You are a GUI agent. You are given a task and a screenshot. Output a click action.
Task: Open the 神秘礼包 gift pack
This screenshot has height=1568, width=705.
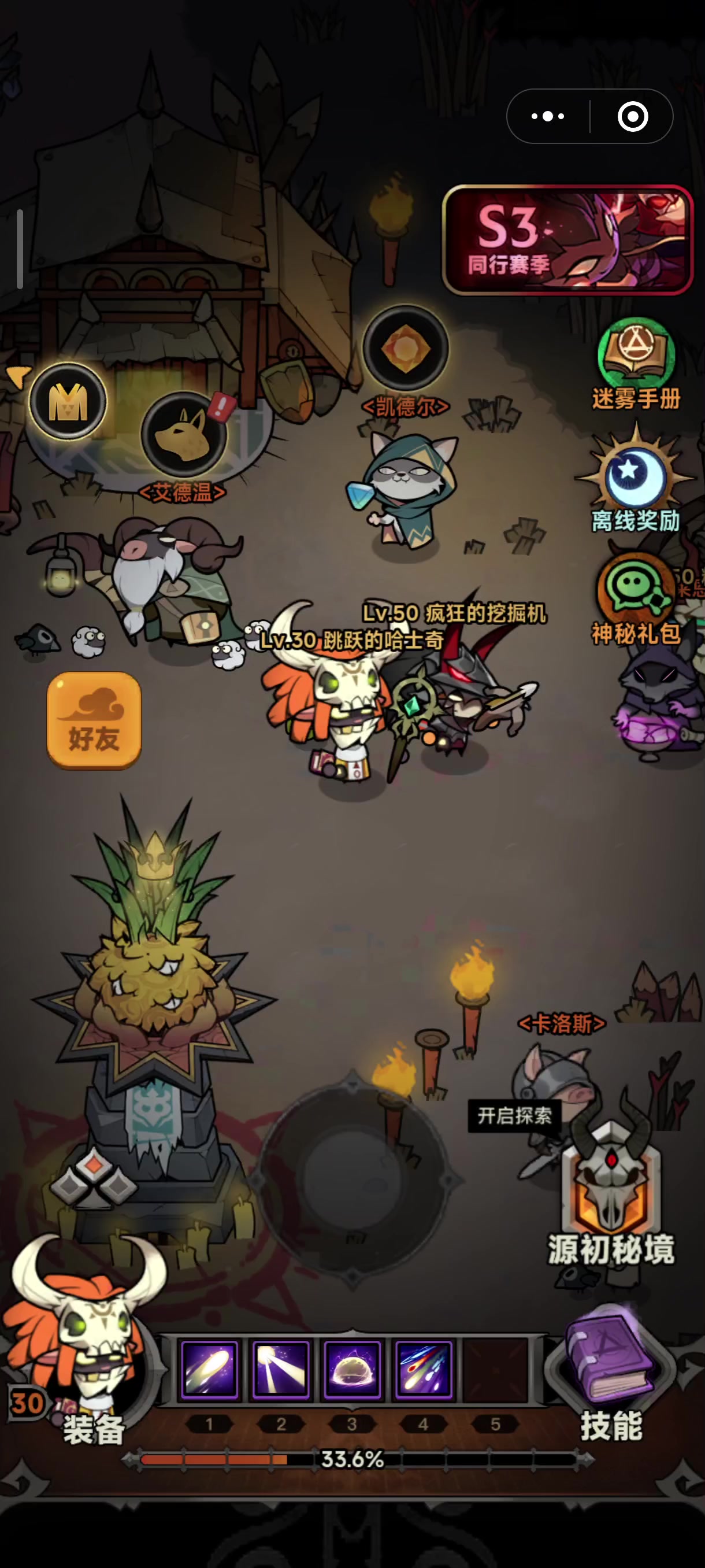click(636, 600)
